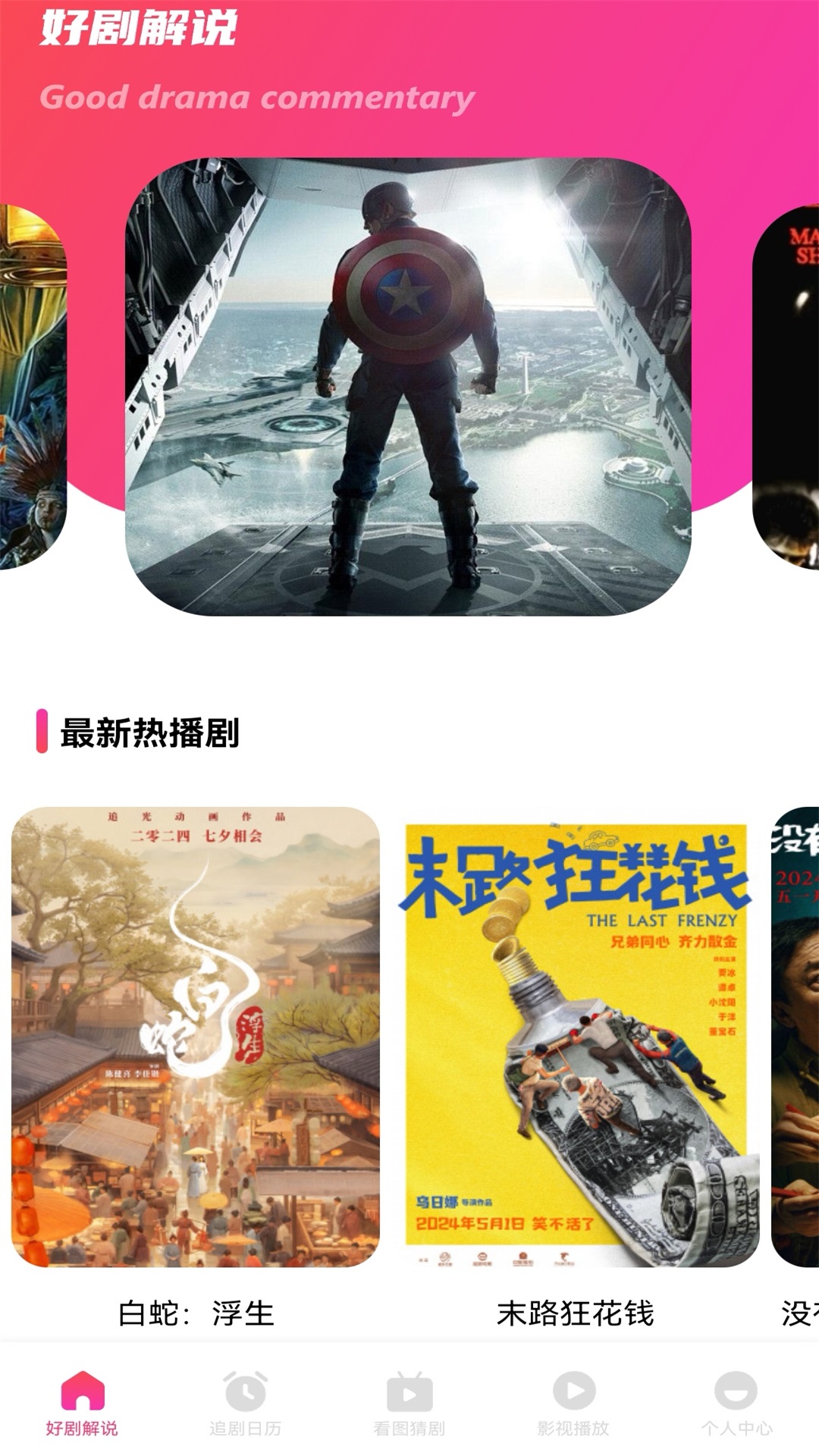
Task: Open the partially visible poster right of 末路狂花钱
Action: [x=796, y=1036]
